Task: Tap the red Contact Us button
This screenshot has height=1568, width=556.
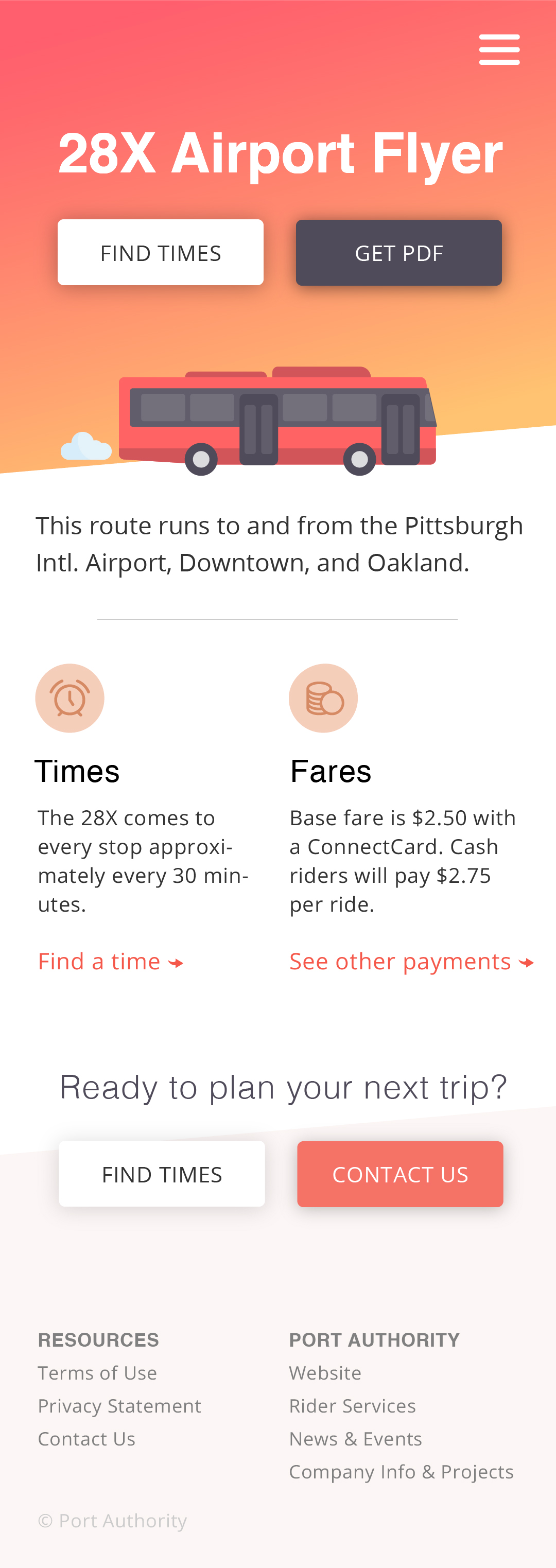Action: (400, 1175)
